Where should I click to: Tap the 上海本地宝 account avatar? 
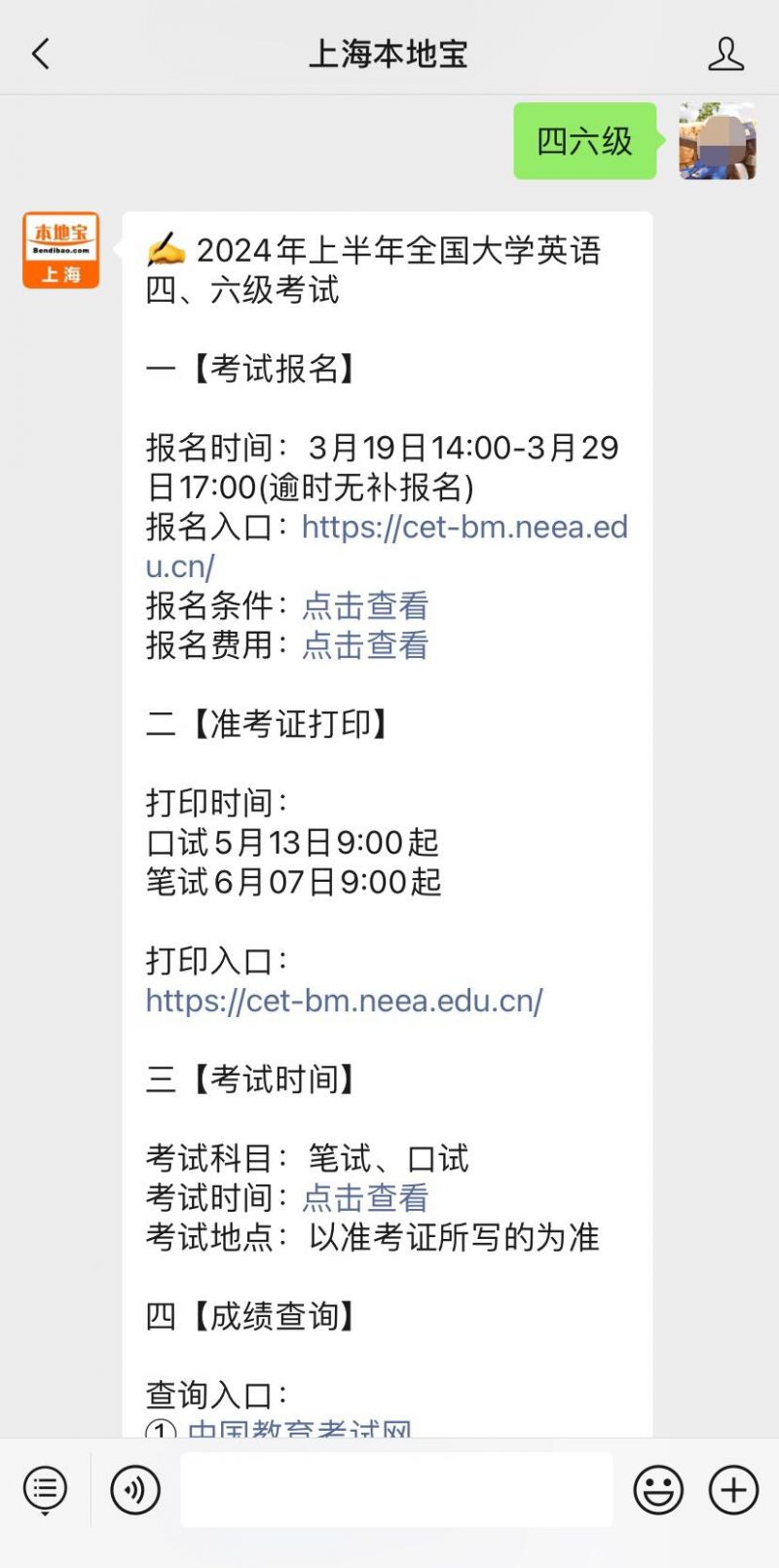(x=60, y=250)
